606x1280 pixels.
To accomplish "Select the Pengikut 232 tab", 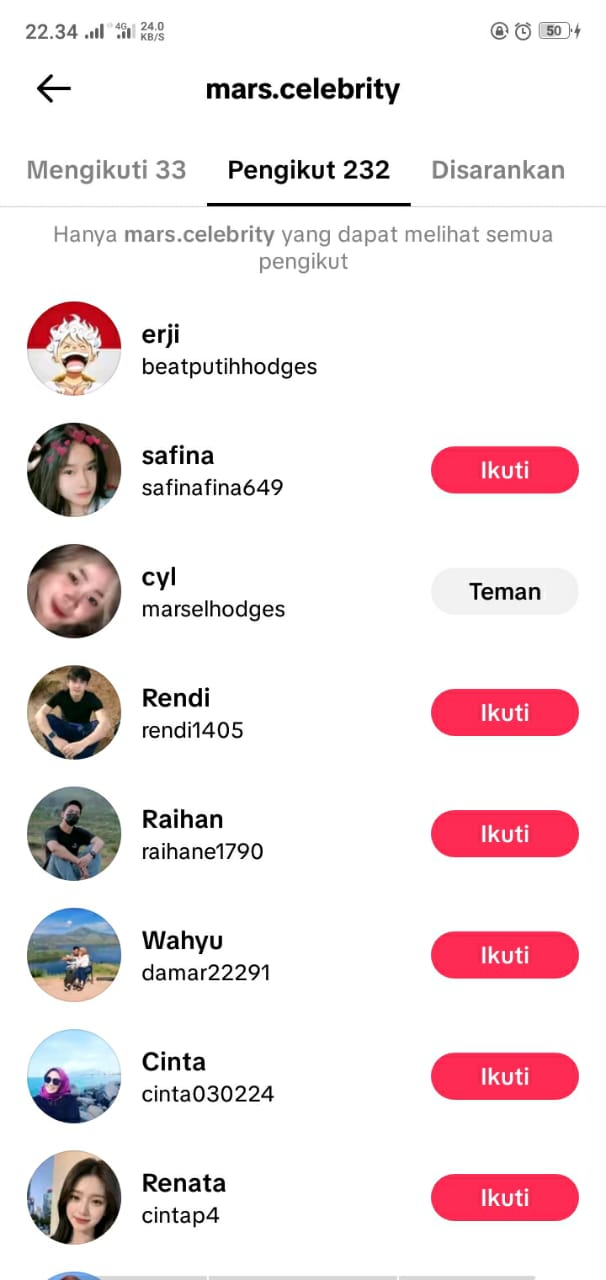I will (308, 170).
